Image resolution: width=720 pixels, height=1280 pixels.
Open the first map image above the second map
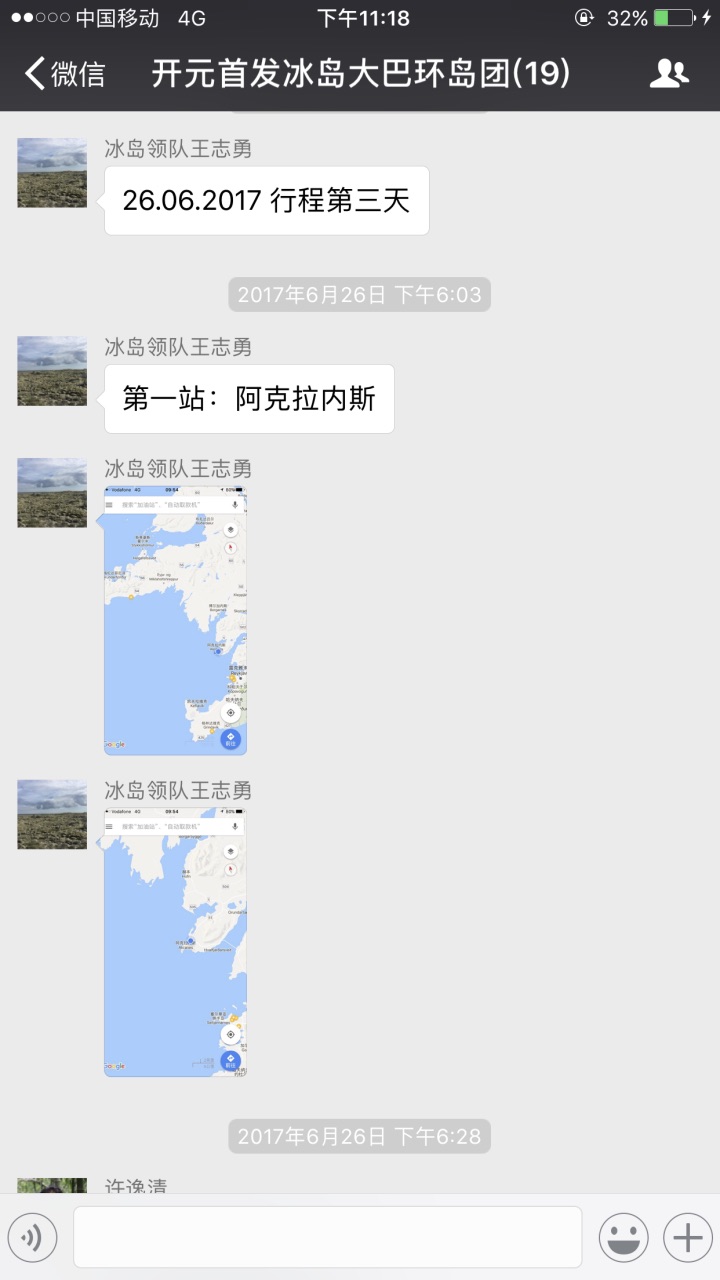click(175, 620)
